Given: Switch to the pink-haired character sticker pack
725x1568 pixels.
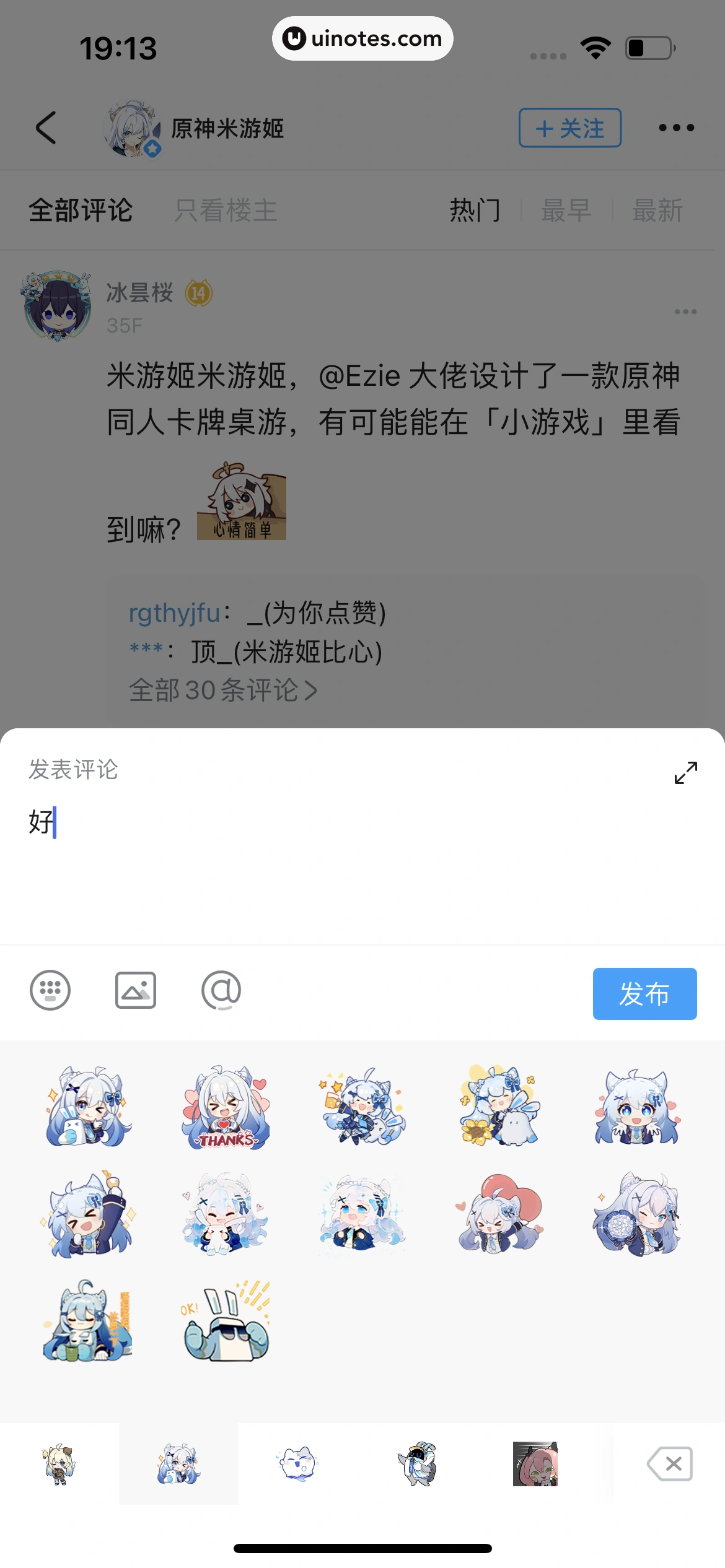Looking at the screenshot, I should pos(535,1464).
